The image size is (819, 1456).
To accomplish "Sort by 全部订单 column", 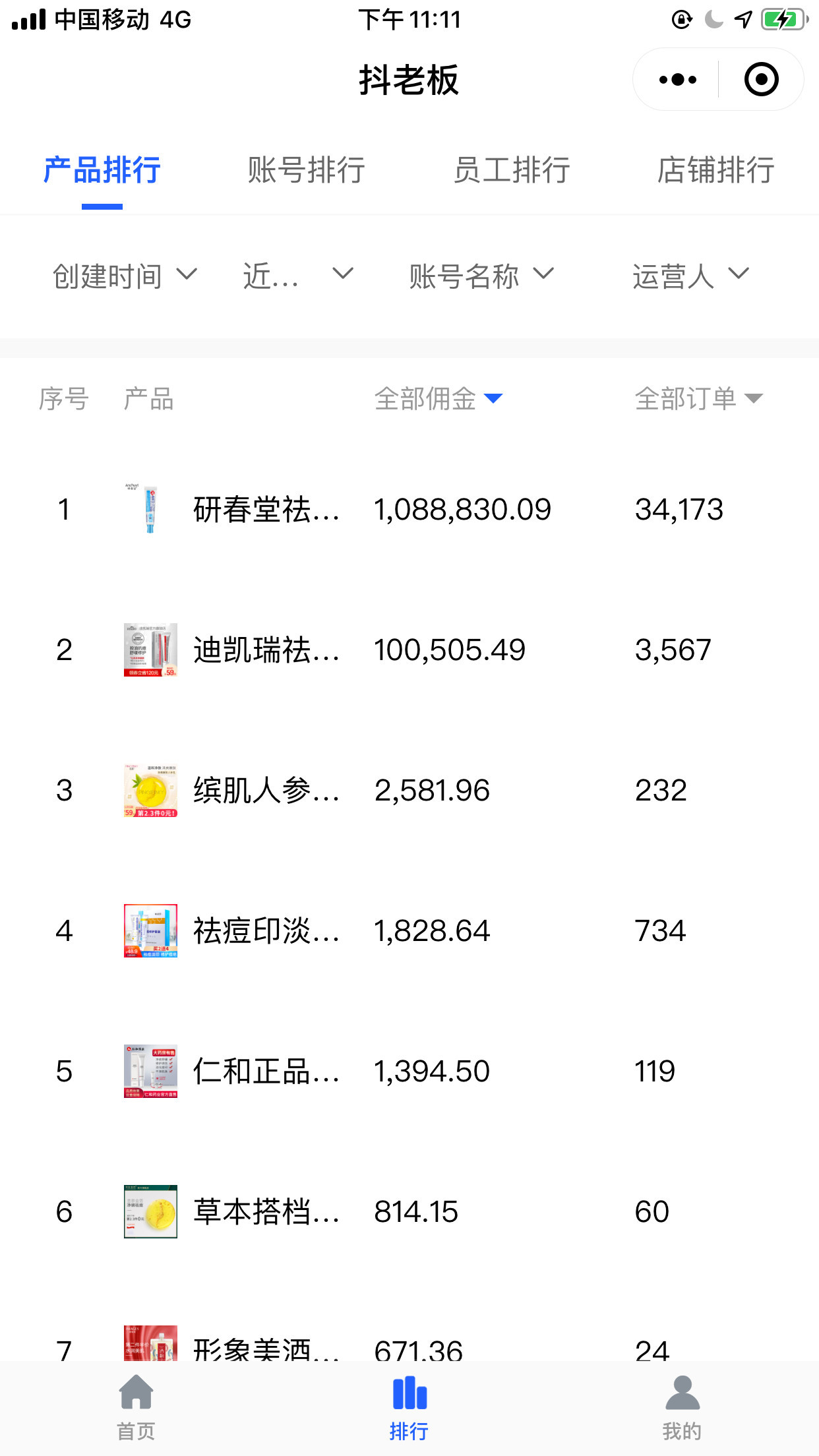I will pyautogui.click(x=699, y=399).
